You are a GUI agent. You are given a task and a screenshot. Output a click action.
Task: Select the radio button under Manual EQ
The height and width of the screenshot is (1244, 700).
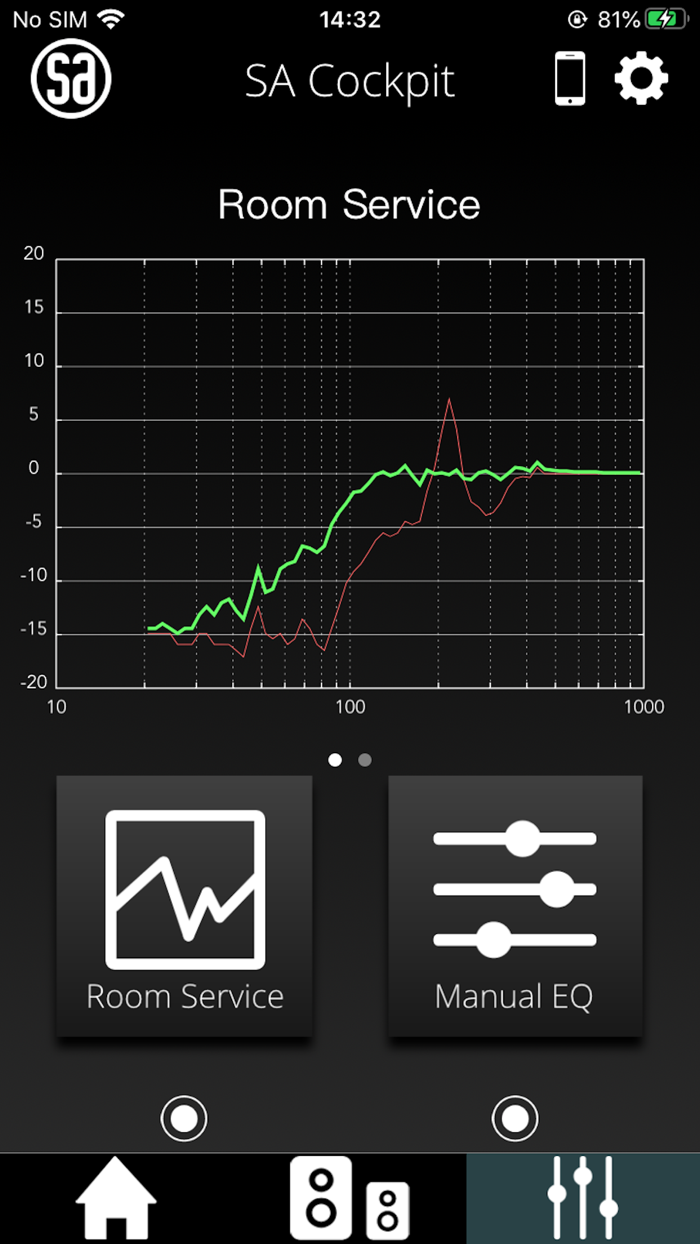point(515,1119)
